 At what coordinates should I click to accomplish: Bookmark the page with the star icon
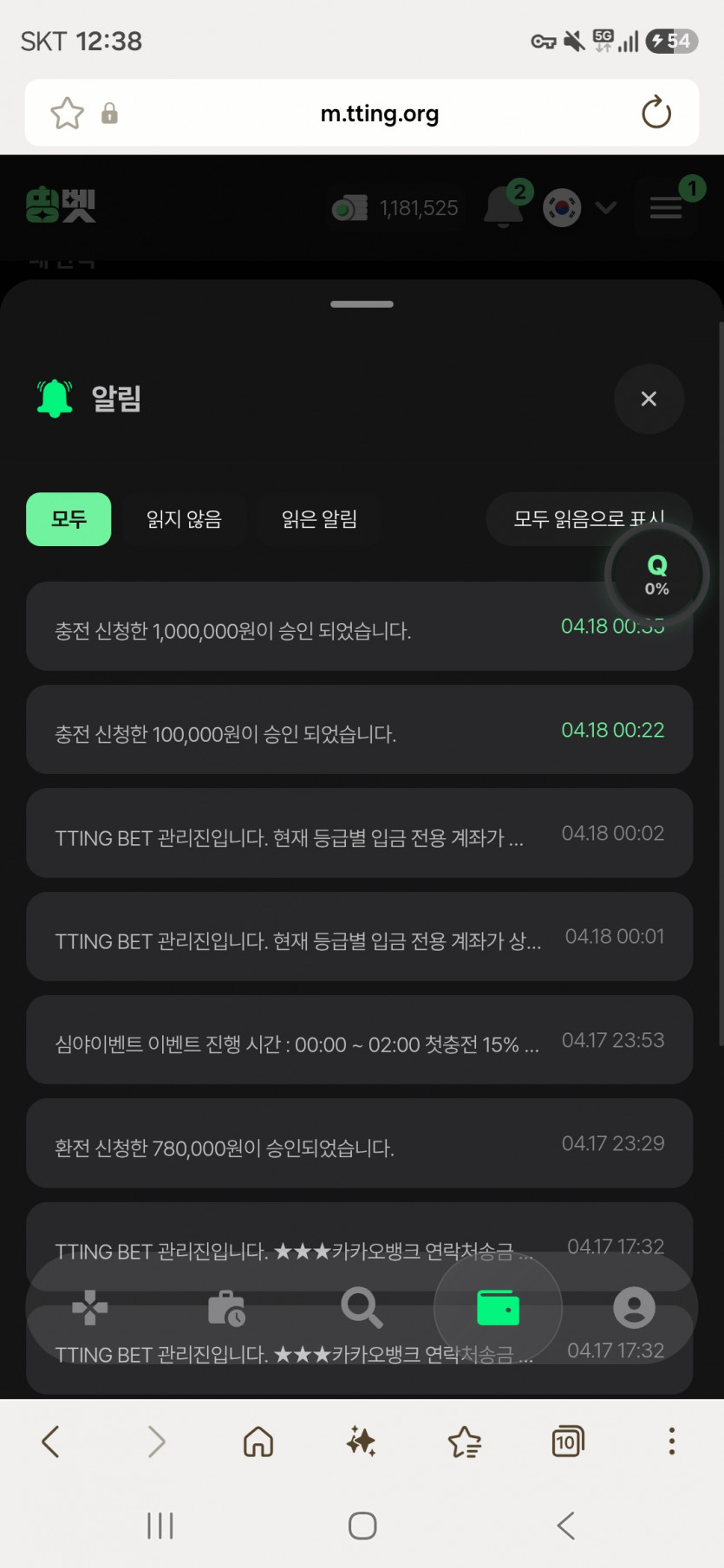tap(67, 113)
